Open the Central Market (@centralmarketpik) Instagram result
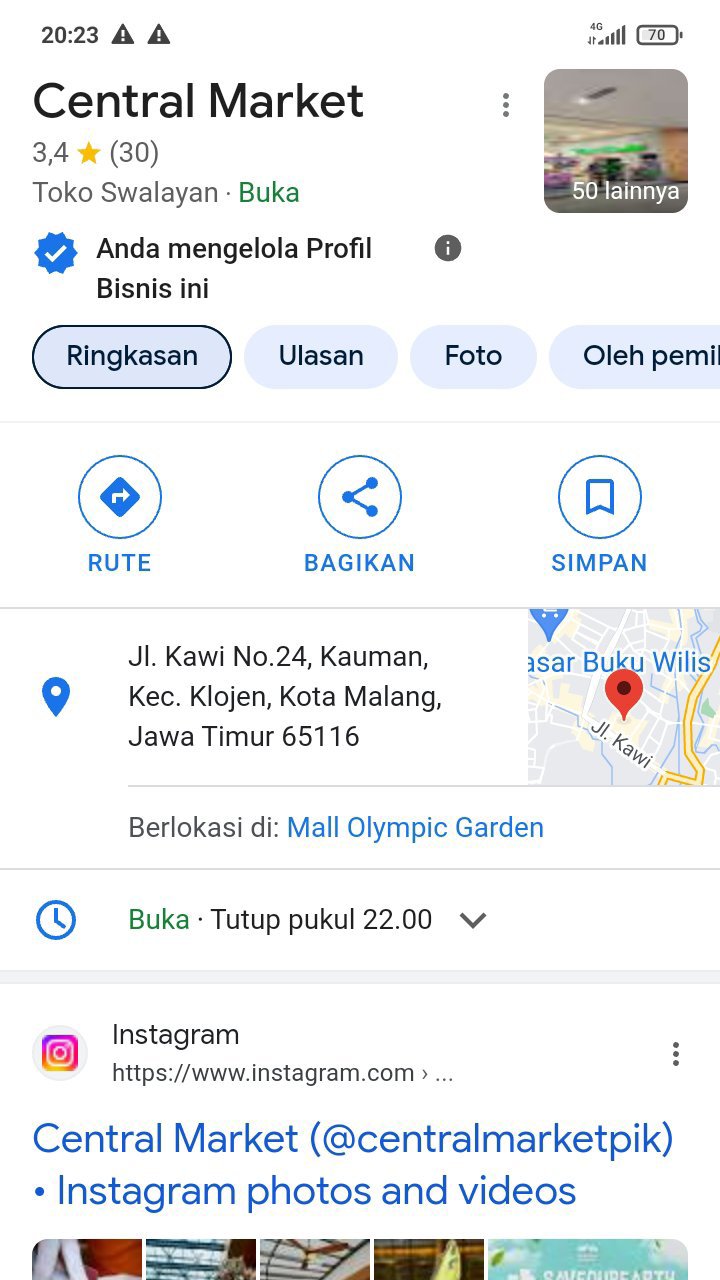 pyautogui.click(x=352, y=1165)
